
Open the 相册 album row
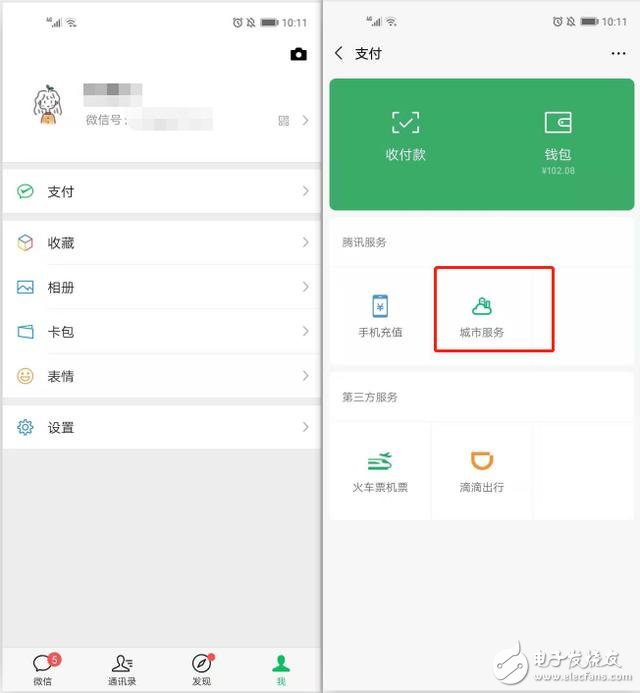(x=160, y=288)
